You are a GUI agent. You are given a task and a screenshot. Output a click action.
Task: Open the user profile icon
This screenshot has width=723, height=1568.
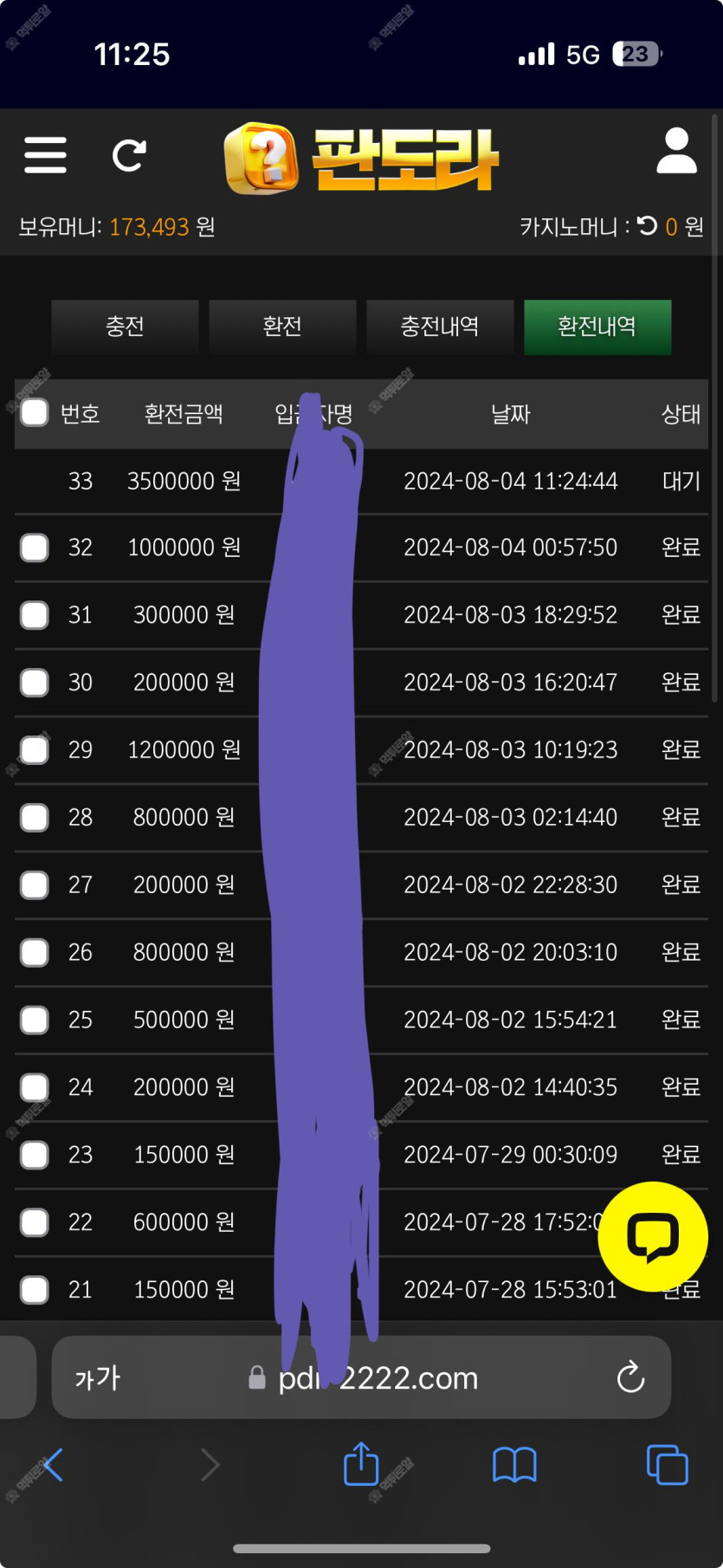coord(676,152)
